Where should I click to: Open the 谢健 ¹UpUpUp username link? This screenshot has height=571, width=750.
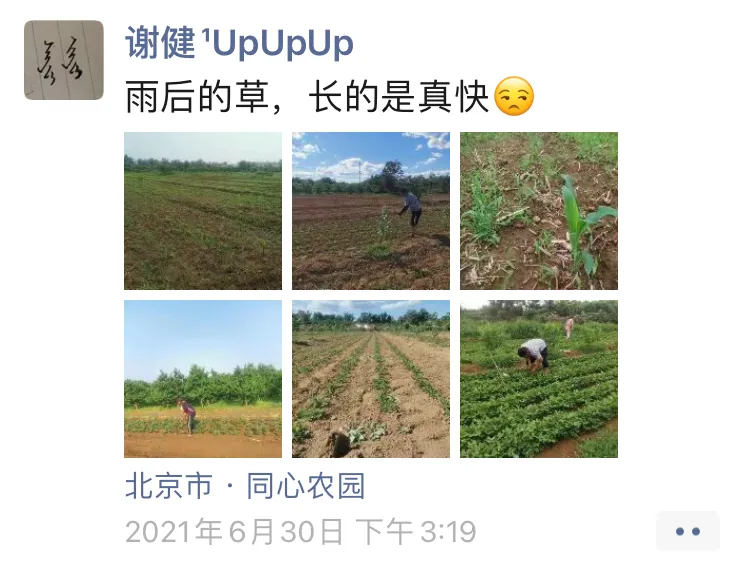tap(239, 43)
